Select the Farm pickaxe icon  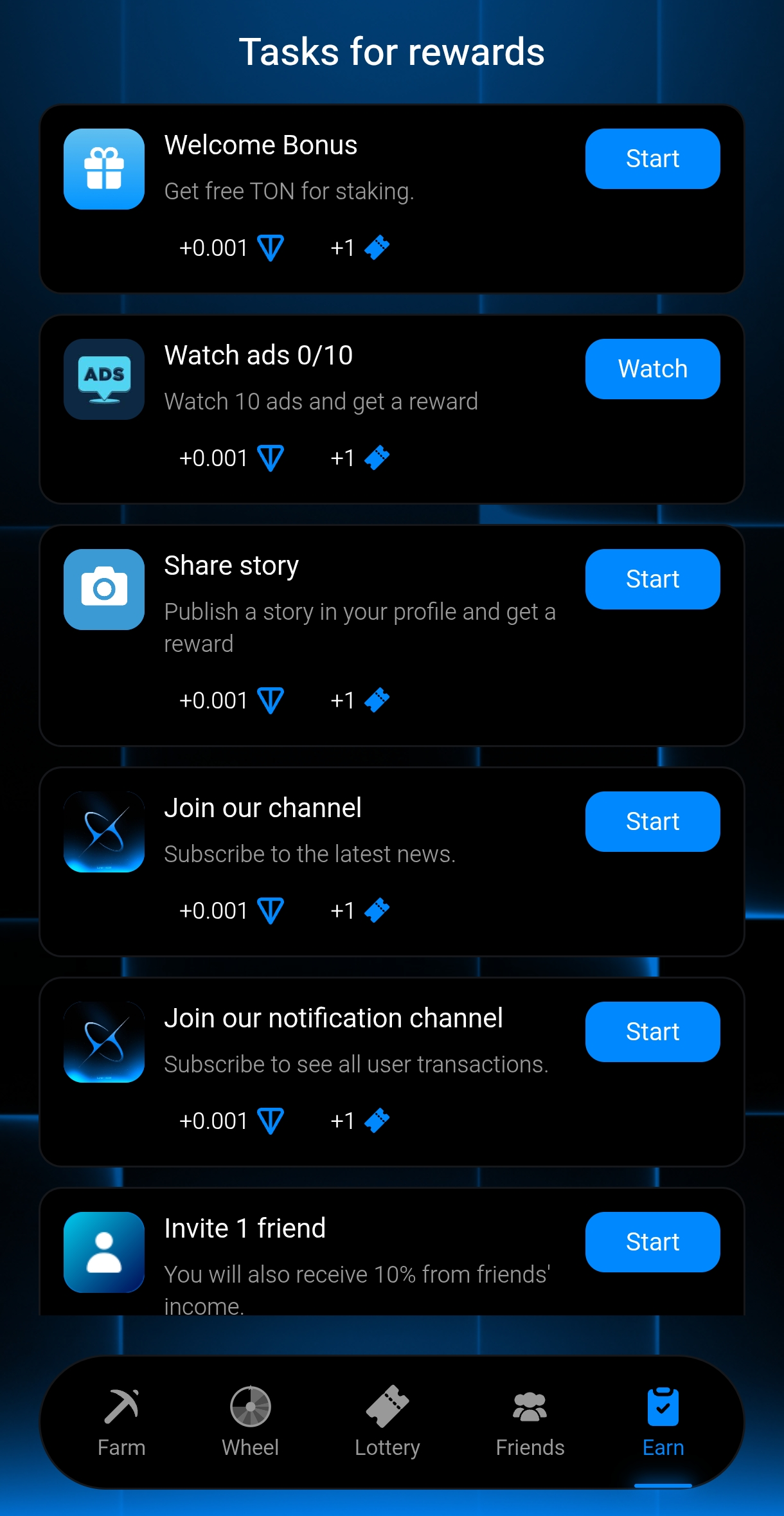121,1406
